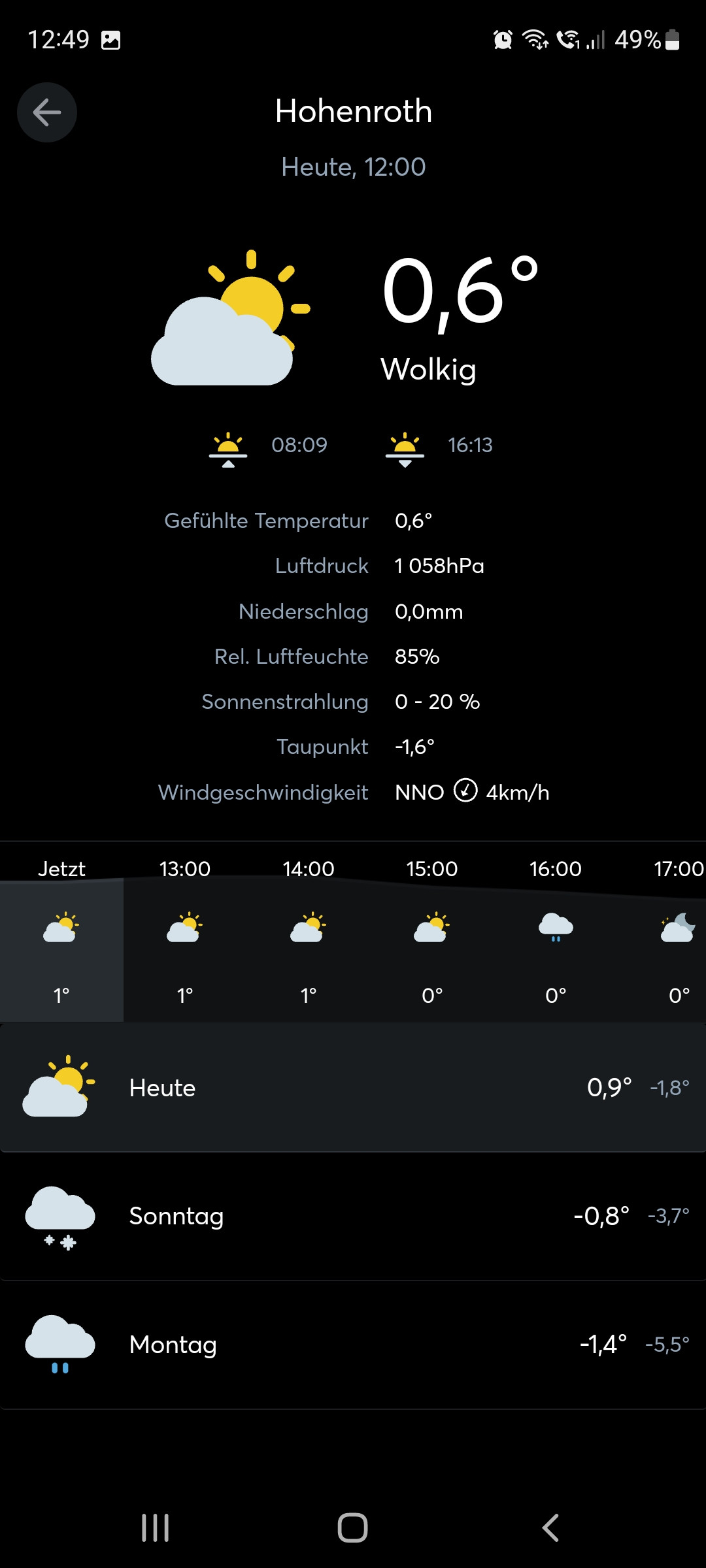Show the 15:00 hourly forecast

pos(432,941)
